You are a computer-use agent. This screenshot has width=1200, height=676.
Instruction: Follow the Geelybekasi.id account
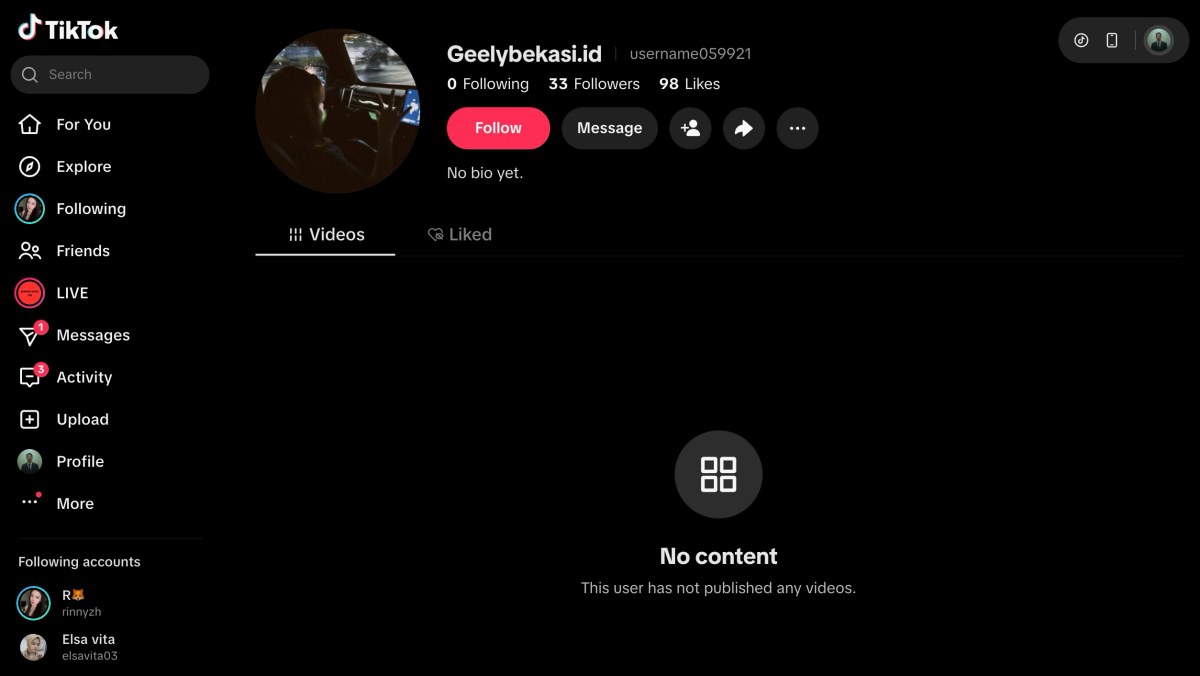498,128
